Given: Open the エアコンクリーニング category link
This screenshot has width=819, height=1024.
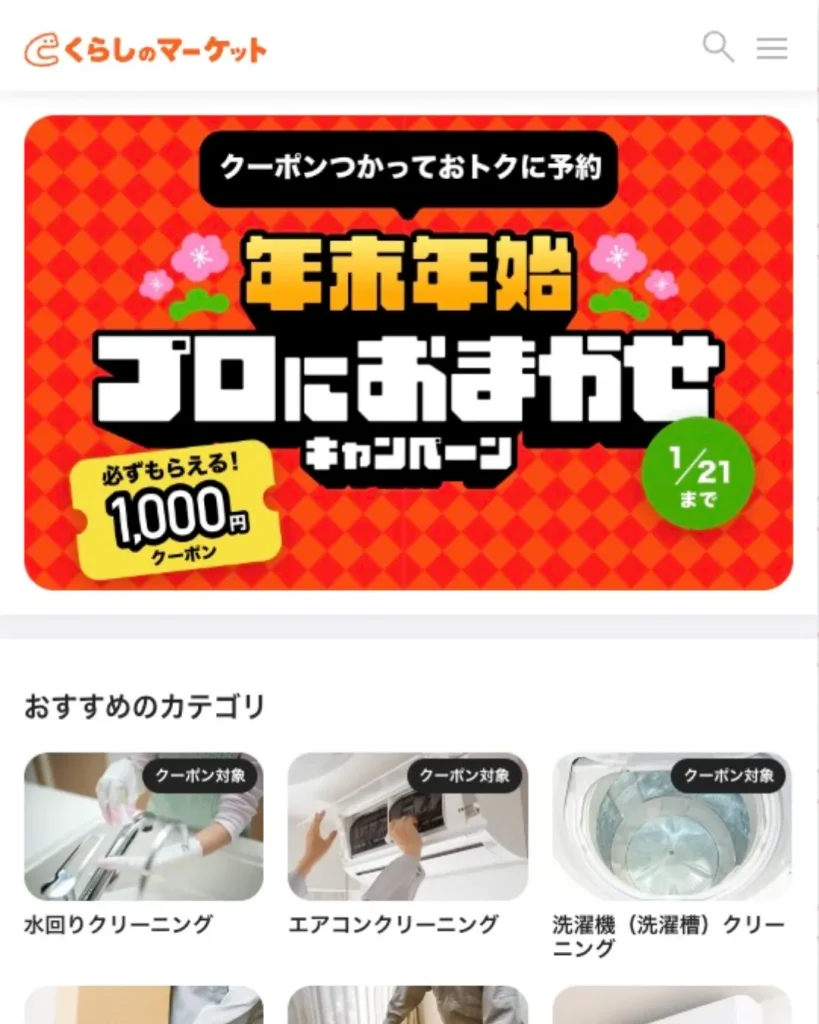Looking at the screenshot, I should click(x=390, y=925).
